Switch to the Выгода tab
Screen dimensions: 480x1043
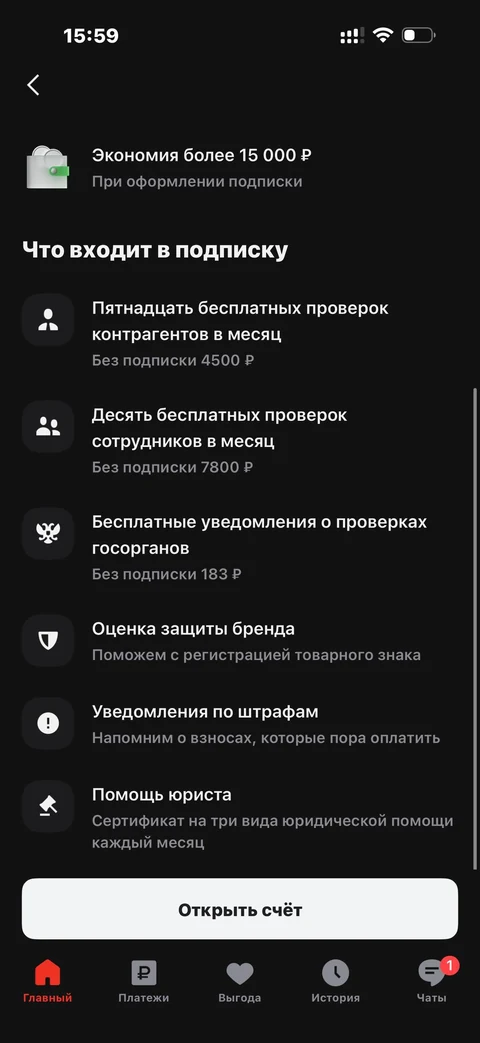click(x=239, y=982)
